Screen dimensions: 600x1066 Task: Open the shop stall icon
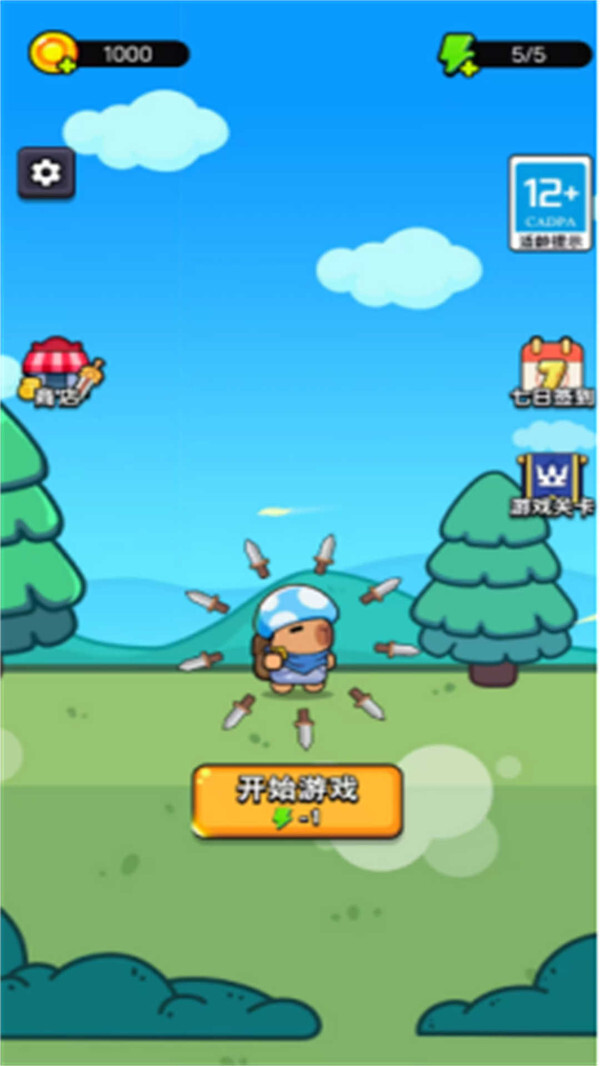(x=61, y=371)
